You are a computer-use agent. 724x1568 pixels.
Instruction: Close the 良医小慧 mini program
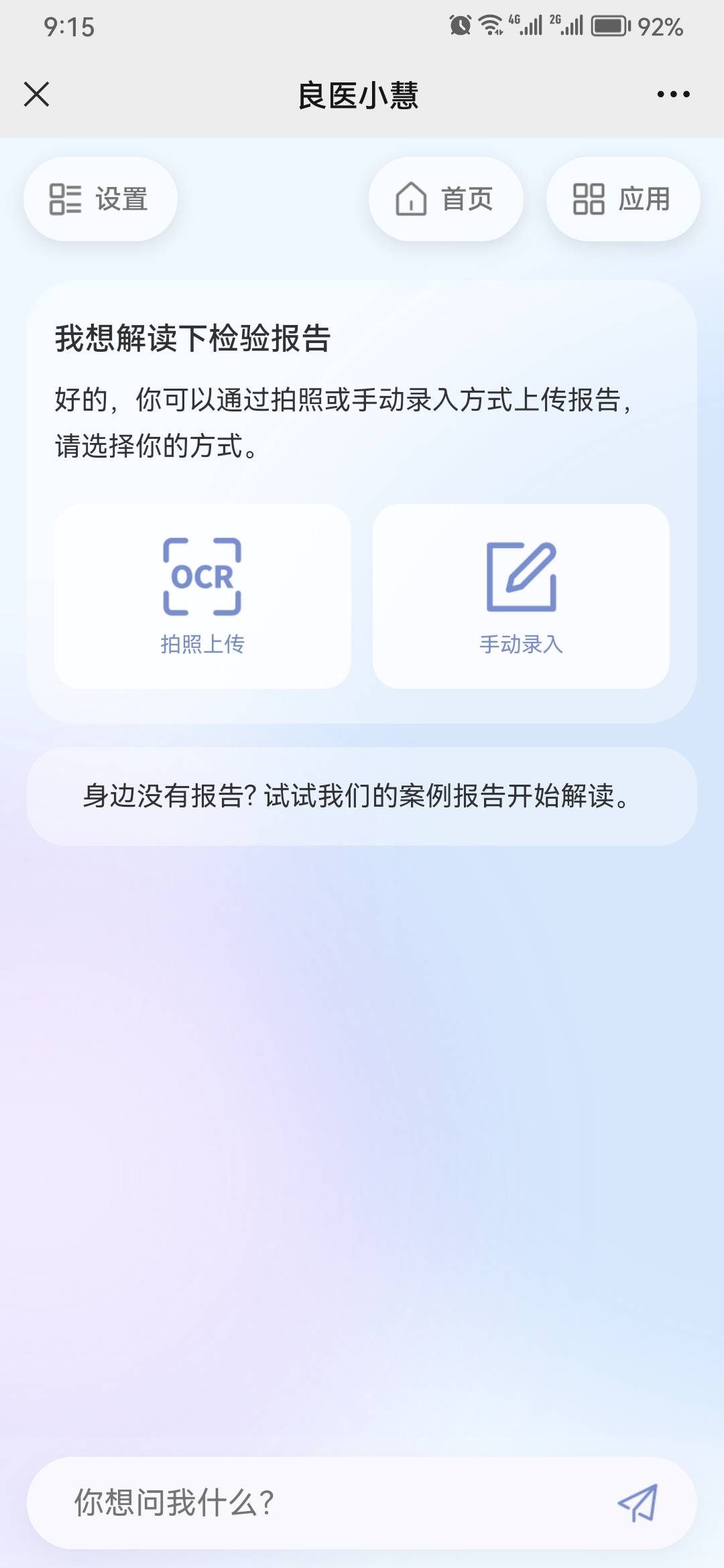click(x=36, y=94)
